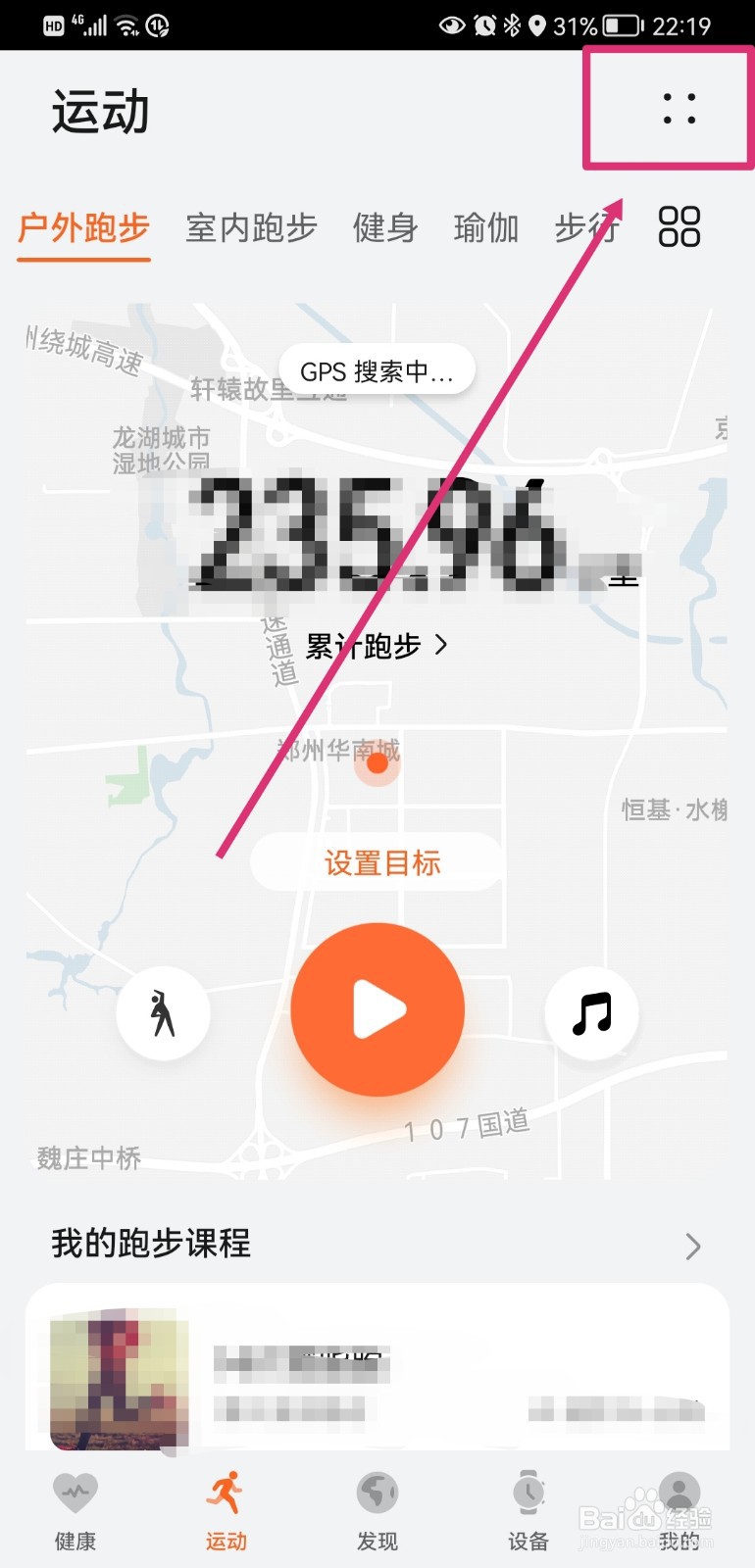Viewport: 755px width, 1568px height.
Task: Expand 累计跑步 cumulative running details
Action: point(377,645)
